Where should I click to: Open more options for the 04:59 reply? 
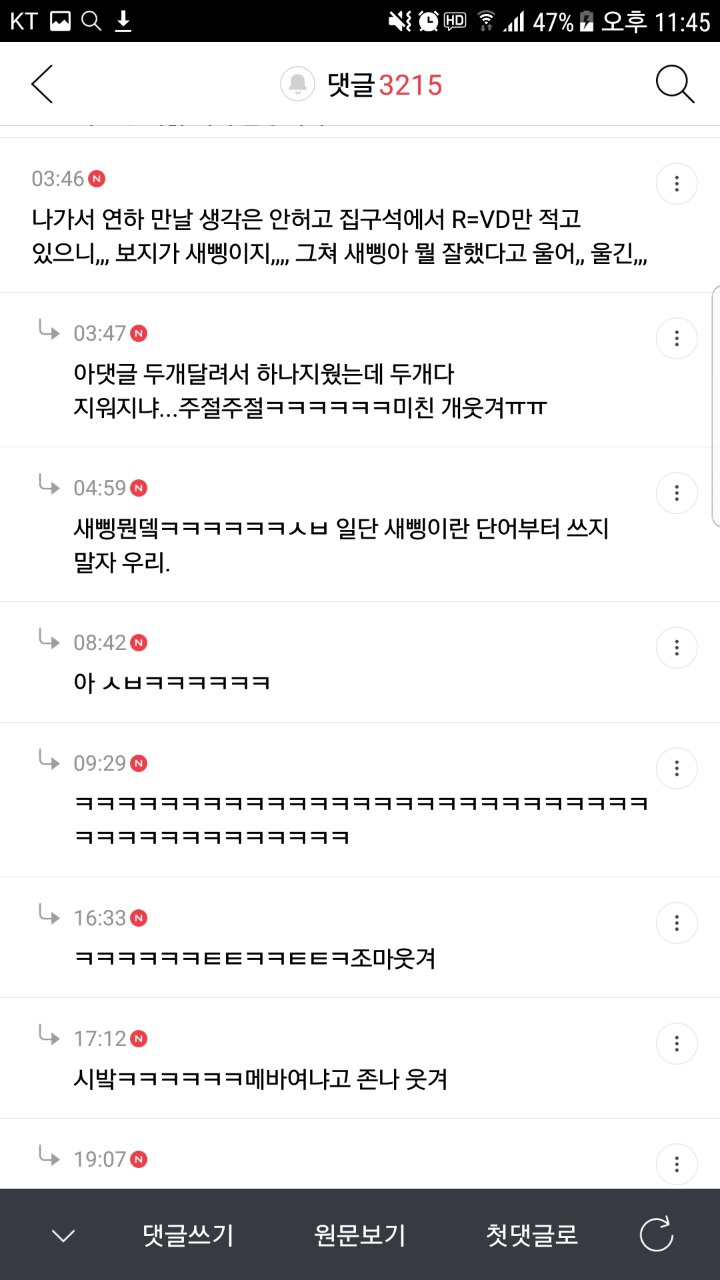(x=677, y=493)
